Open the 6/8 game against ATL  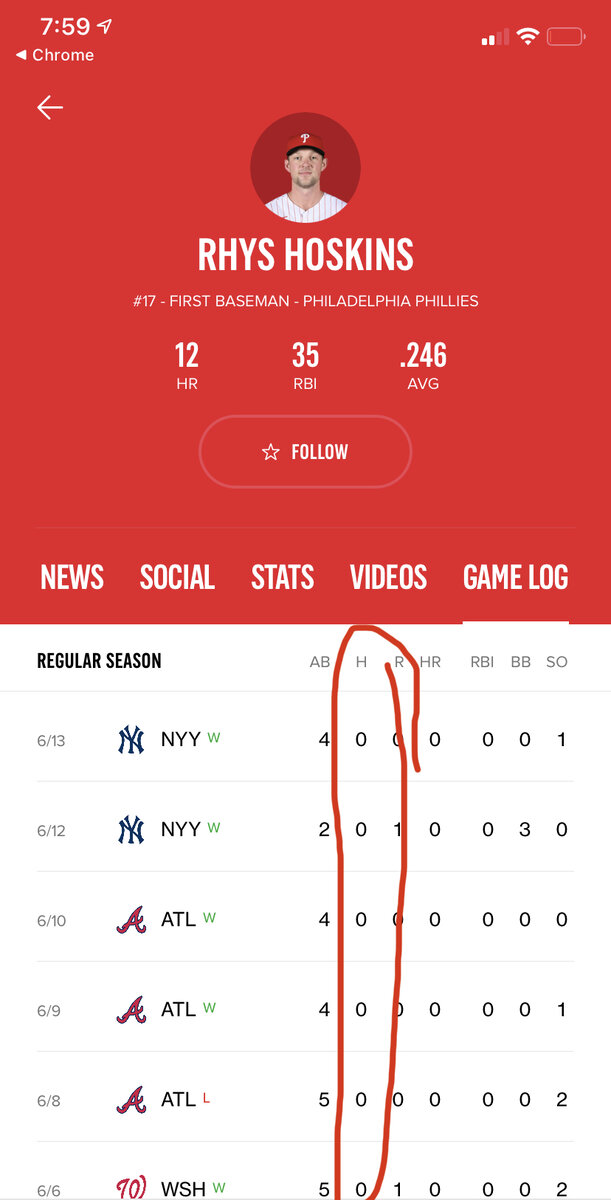tap(305, 1099)
